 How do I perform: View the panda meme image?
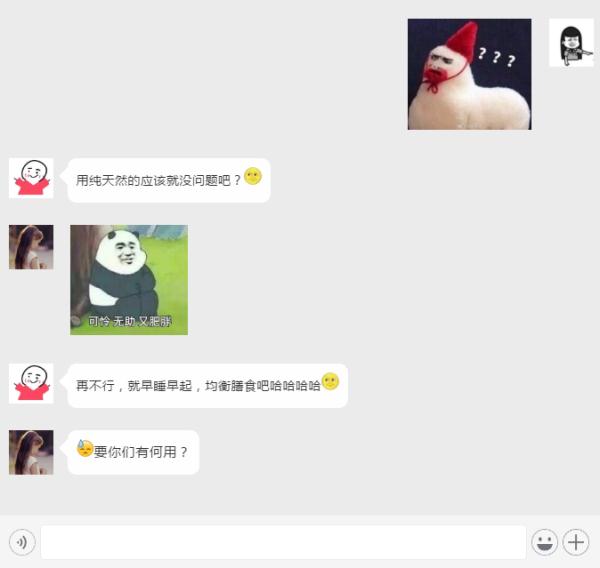128,279
